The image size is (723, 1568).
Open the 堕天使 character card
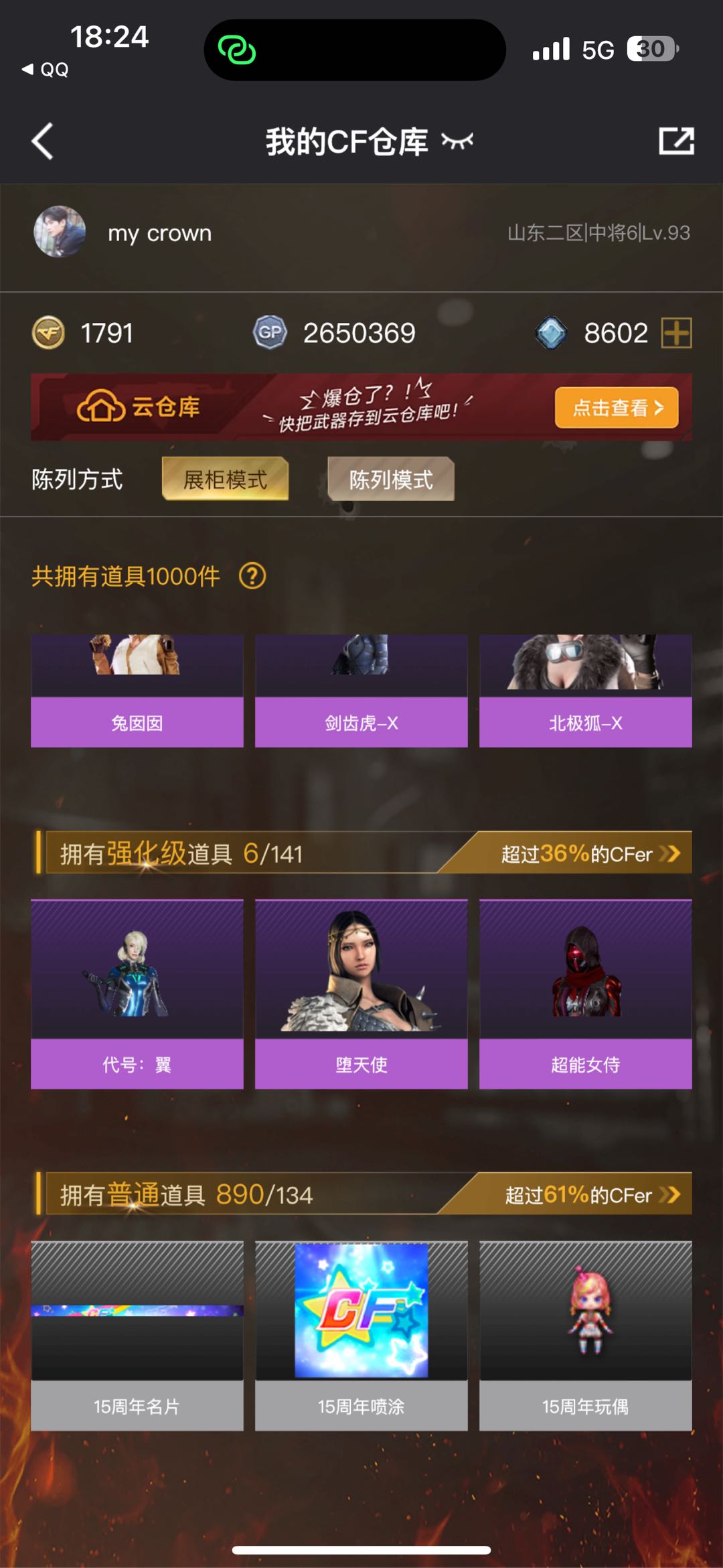point(361,994)
